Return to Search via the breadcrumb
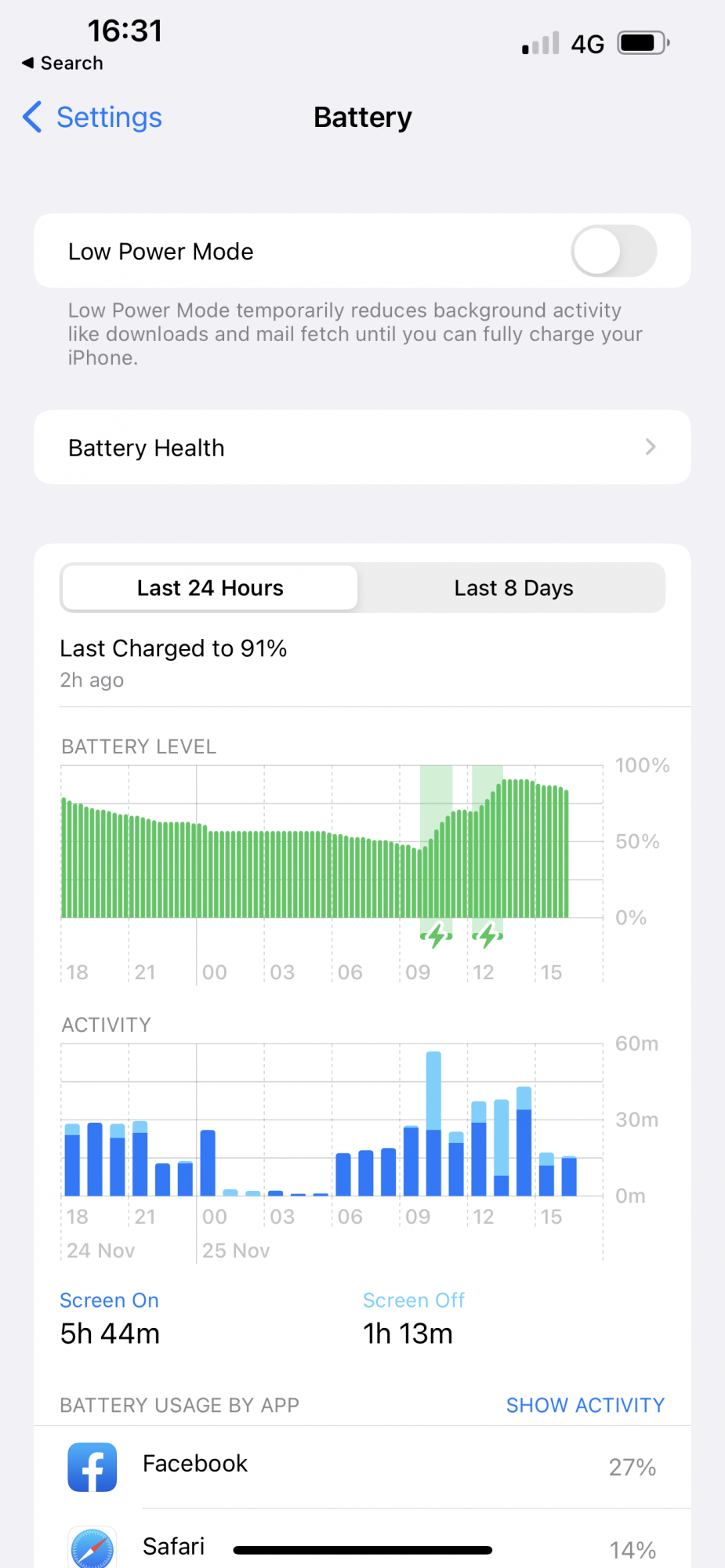The width and height of the screenshot is (725, 1568). point(62,63)
